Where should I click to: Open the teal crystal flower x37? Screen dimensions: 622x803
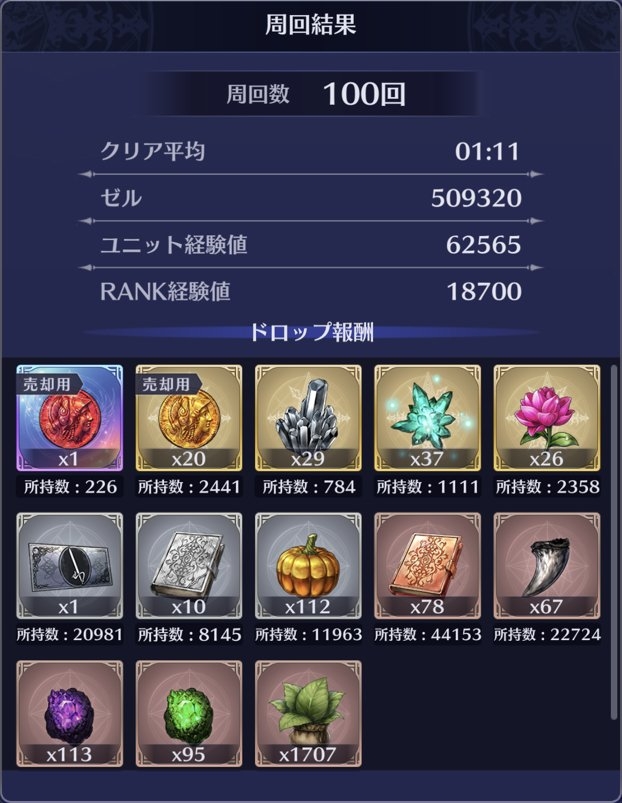[428, 417]
